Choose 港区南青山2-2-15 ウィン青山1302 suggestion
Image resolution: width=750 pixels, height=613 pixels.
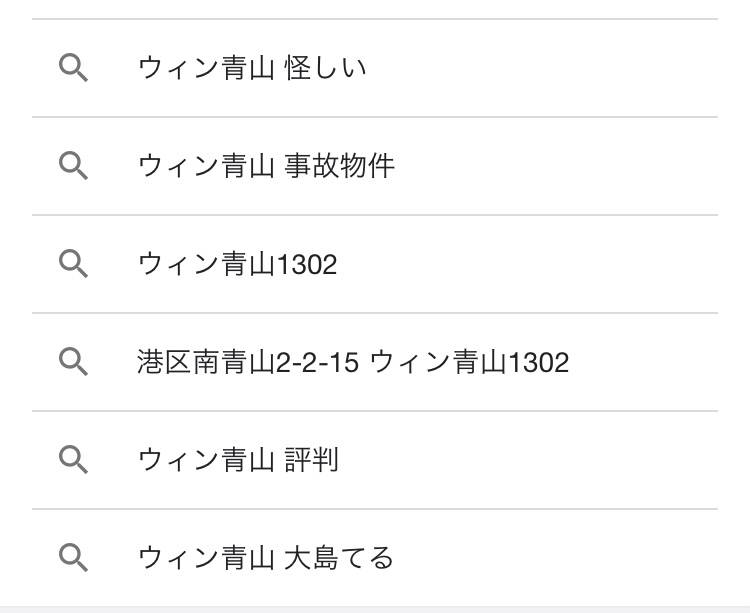(352, 362)
